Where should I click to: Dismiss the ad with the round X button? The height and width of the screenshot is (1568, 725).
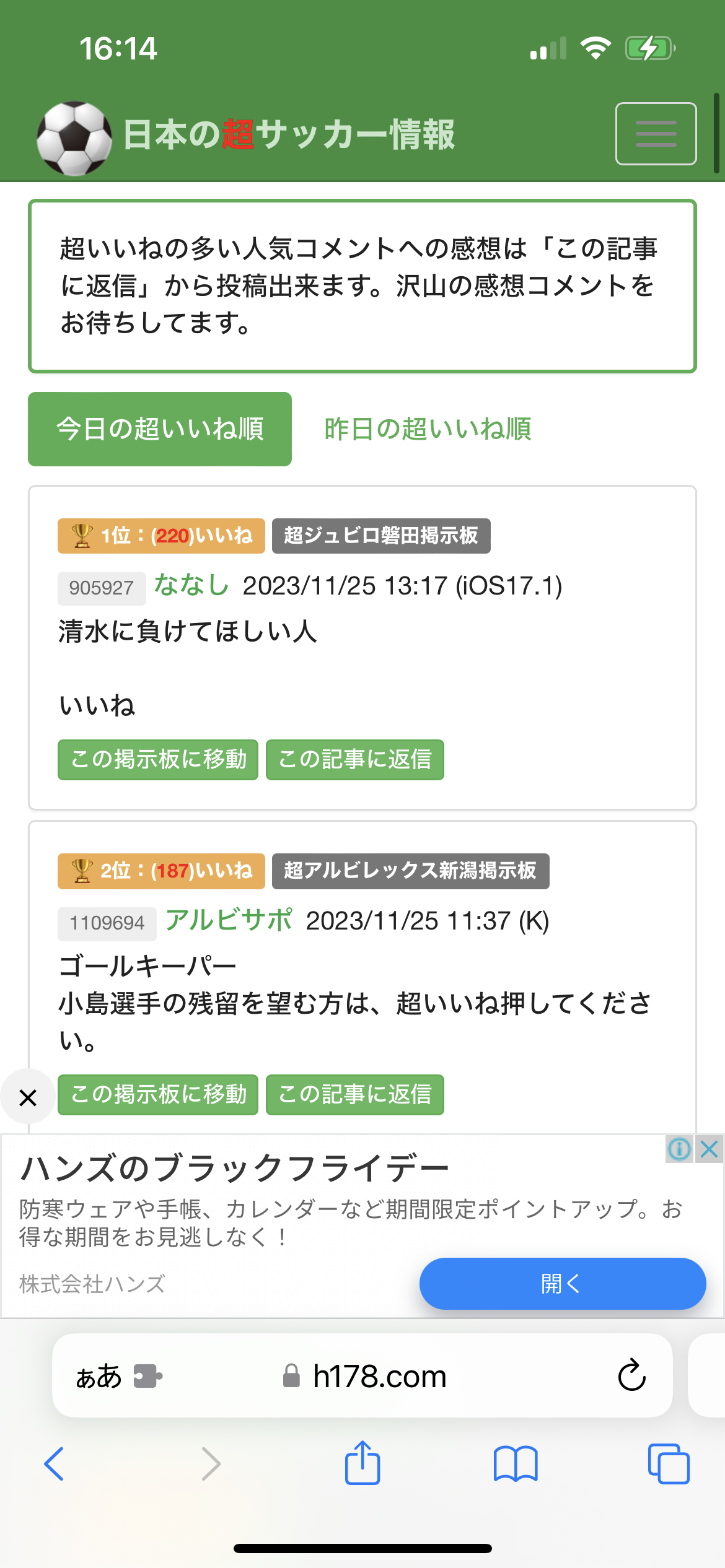(x=28, y=1098)
